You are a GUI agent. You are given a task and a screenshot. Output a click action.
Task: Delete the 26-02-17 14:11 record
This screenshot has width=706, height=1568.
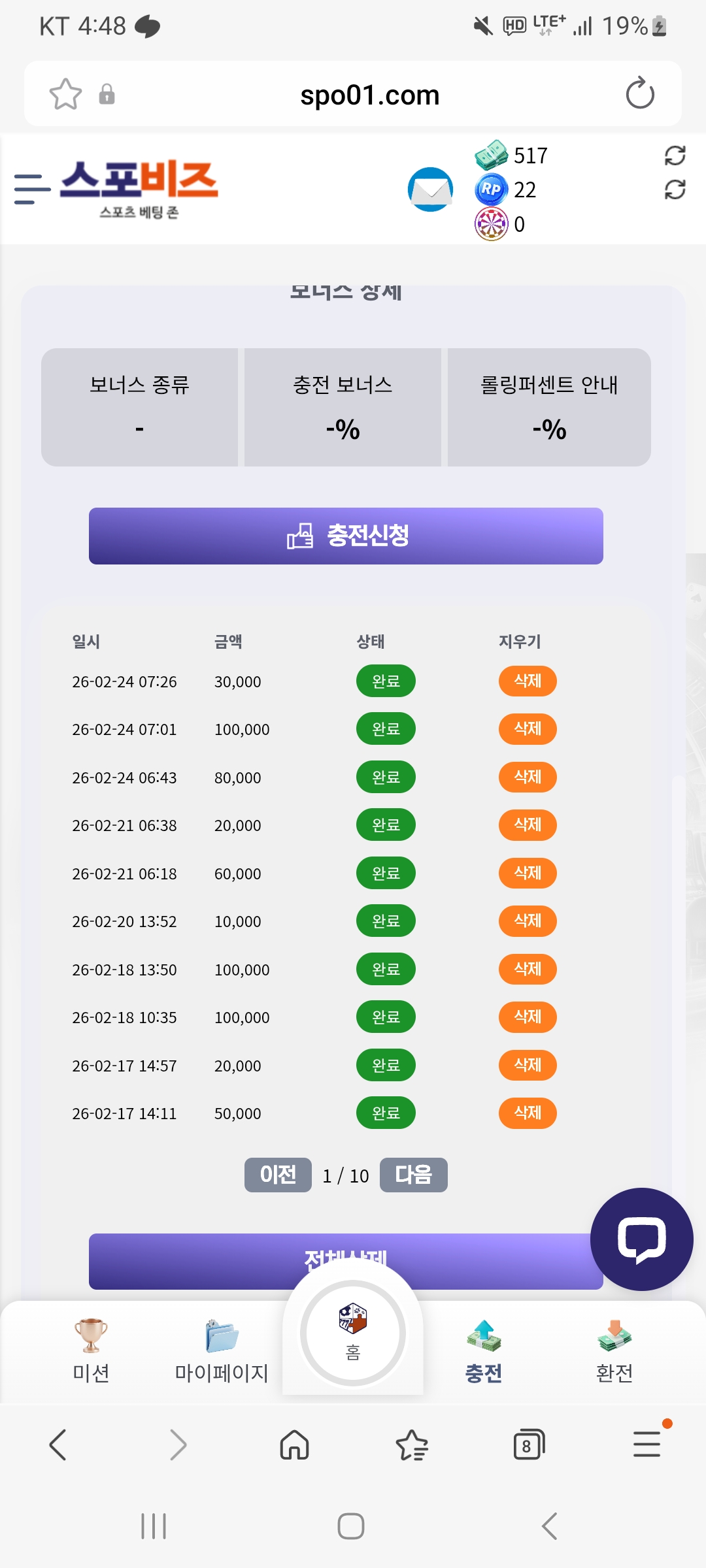point(527,1113)
